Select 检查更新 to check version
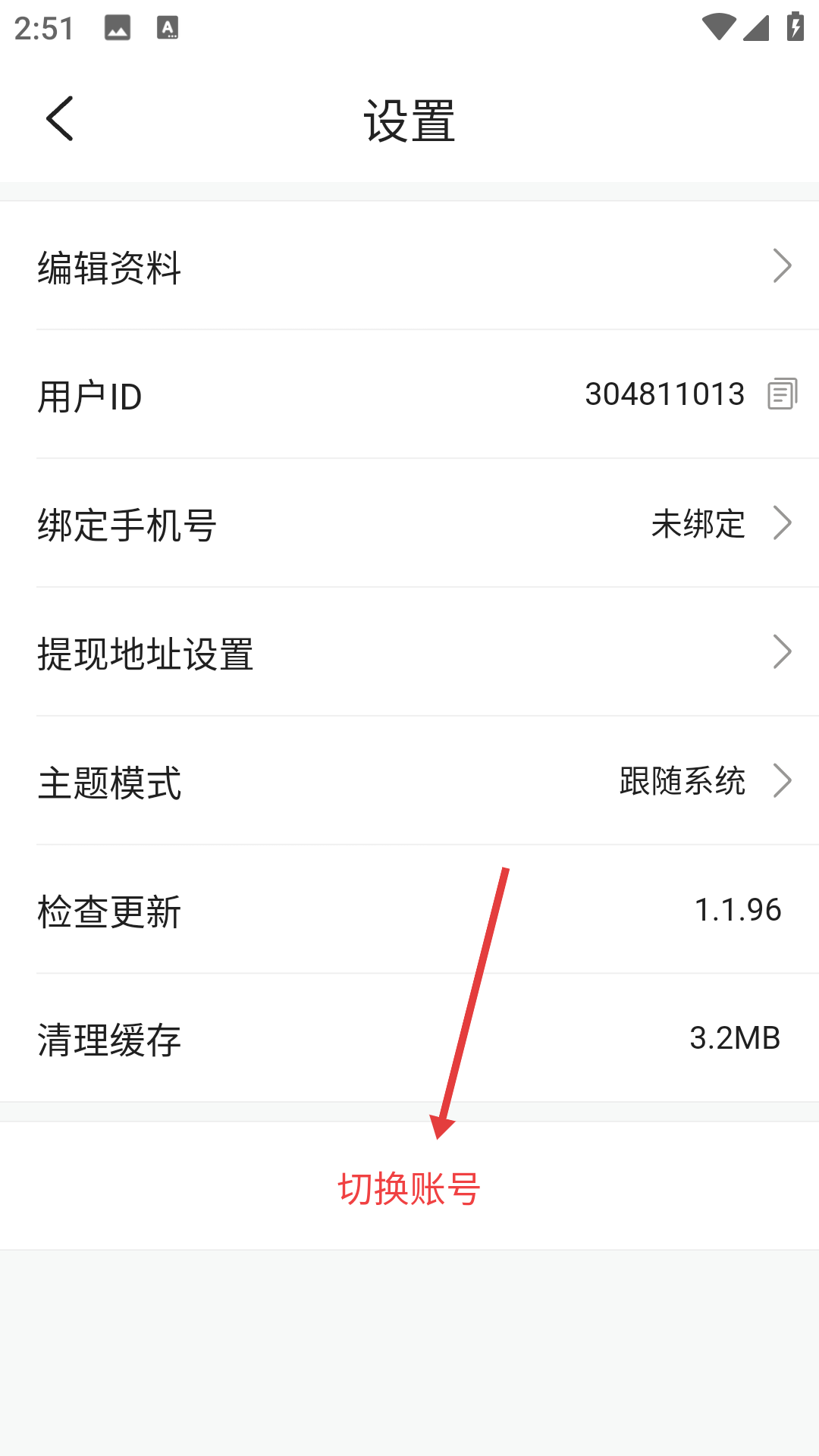The width and height of the screenshot is (819, 1456). tap(409, 911)
